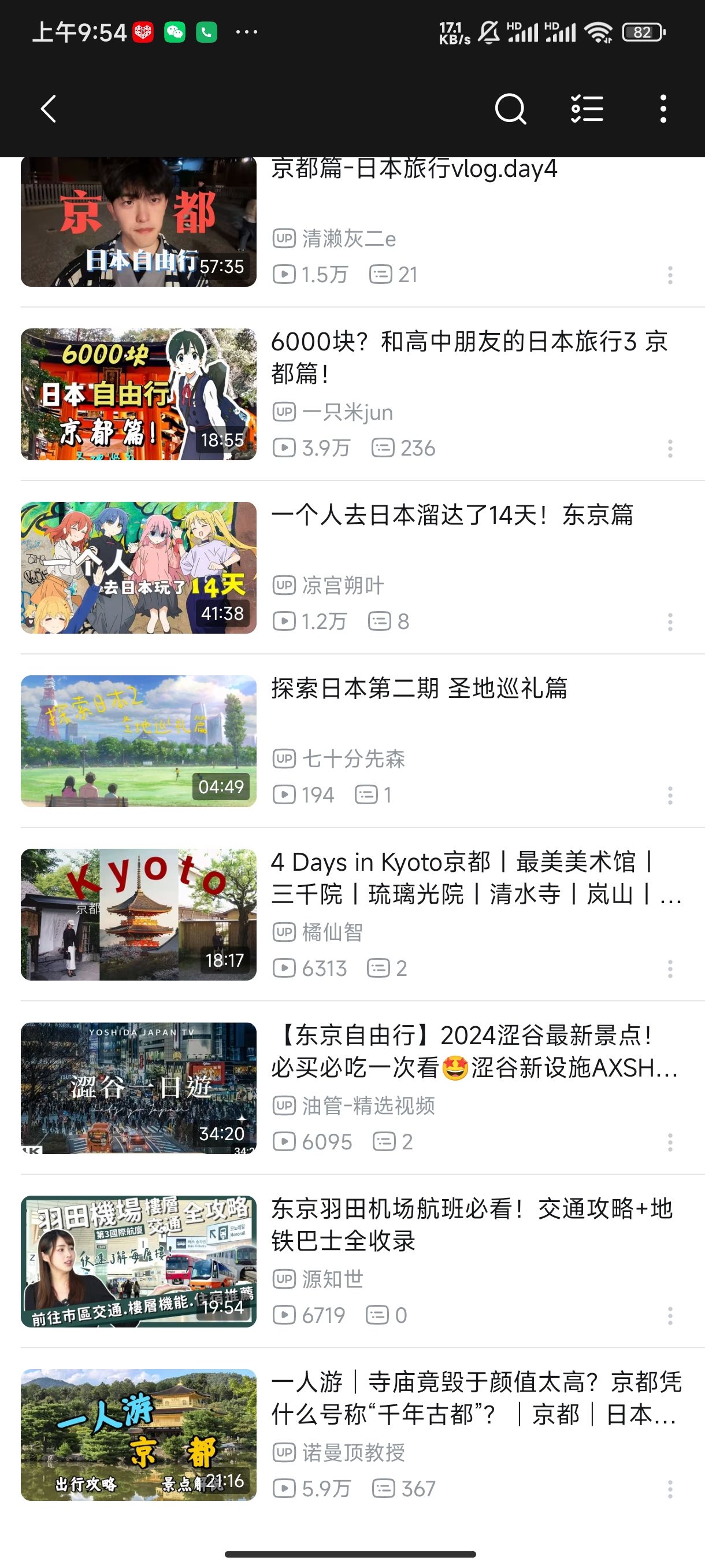Open more options for 凉宫朔叶's video
Image resolution: width=705 pixels, height=1568 pixels.
(670, 622)
